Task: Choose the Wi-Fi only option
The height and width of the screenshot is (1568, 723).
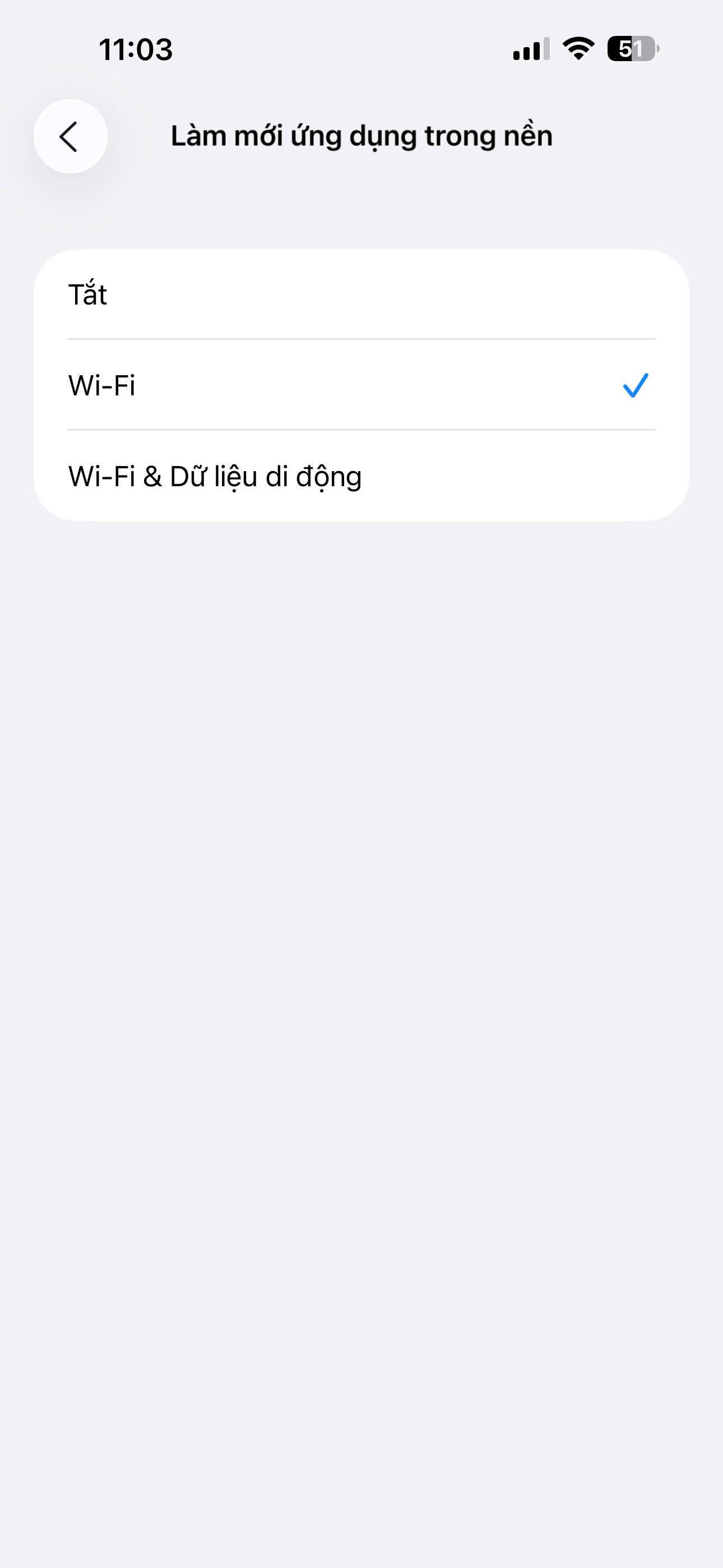Action: pos(360,385)
